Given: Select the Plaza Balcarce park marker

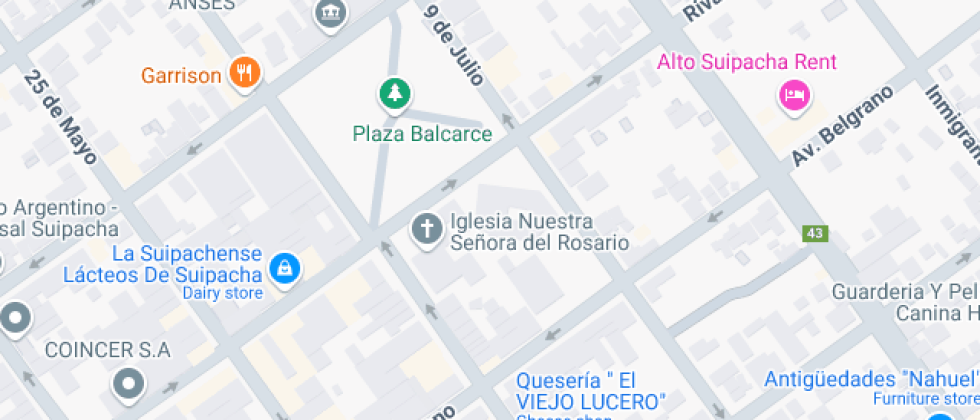Looking at the screenshot, I should (395, 95).
